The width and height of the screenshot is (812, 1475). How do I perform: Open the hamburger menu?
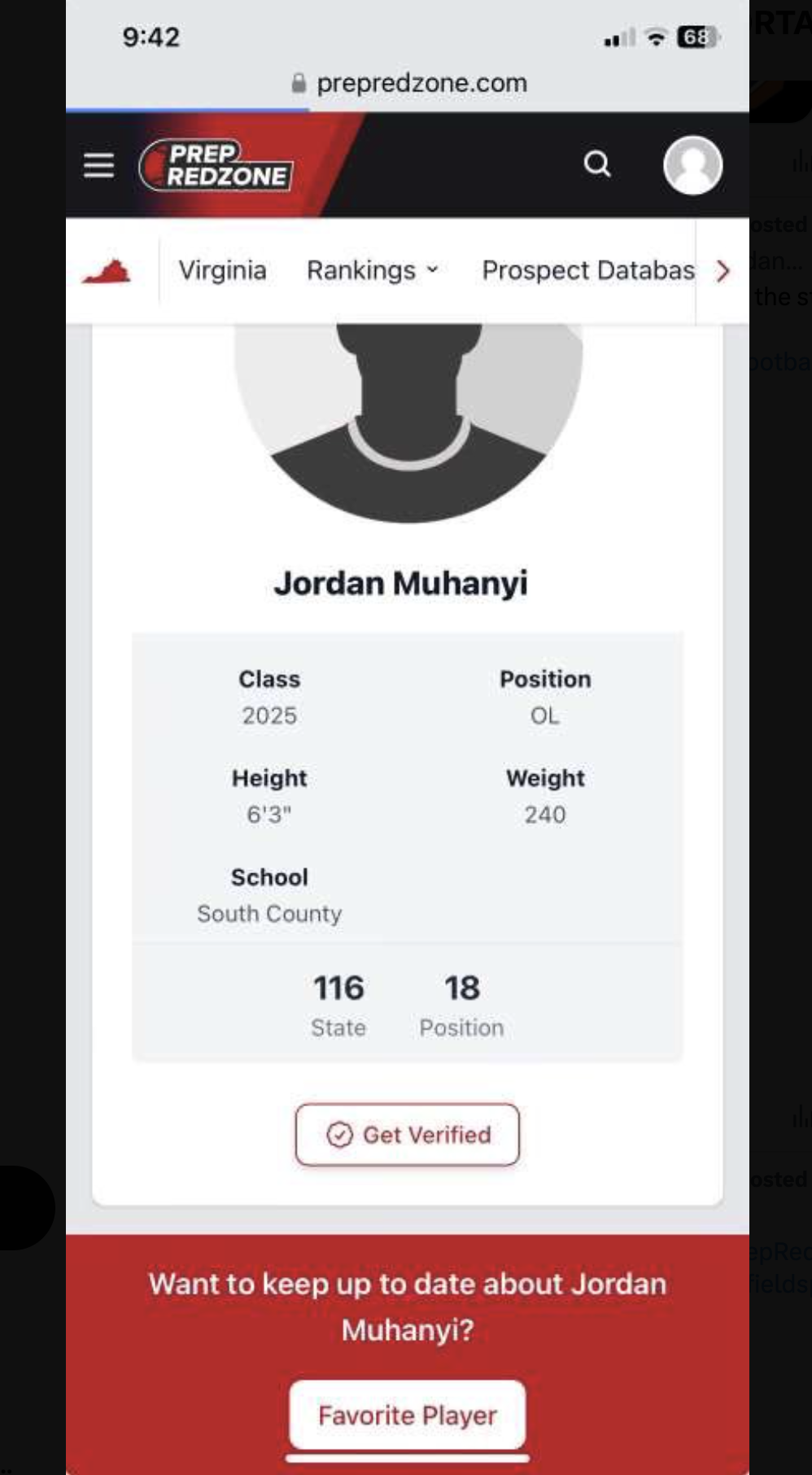point(98,165)
